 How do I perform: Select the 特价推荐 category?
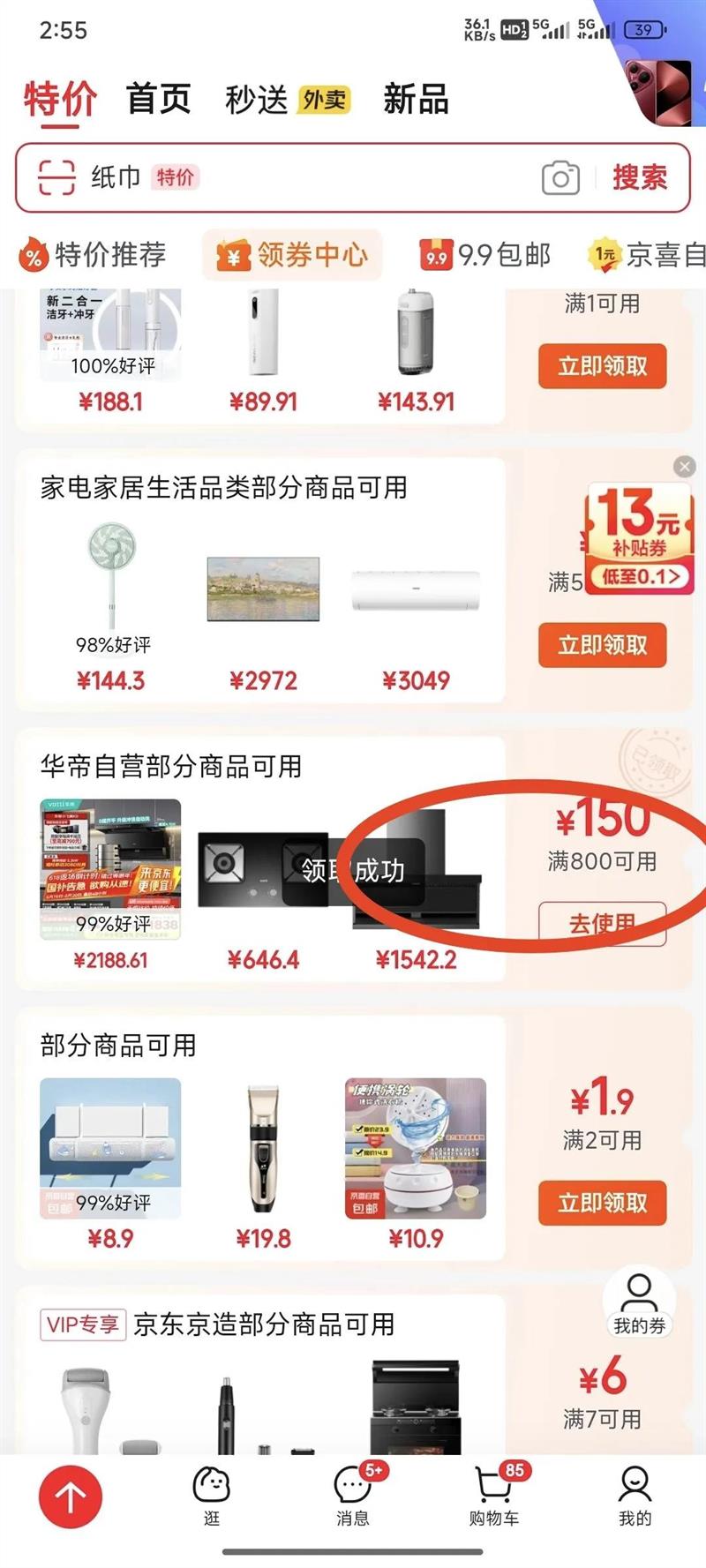click(94, 255)
